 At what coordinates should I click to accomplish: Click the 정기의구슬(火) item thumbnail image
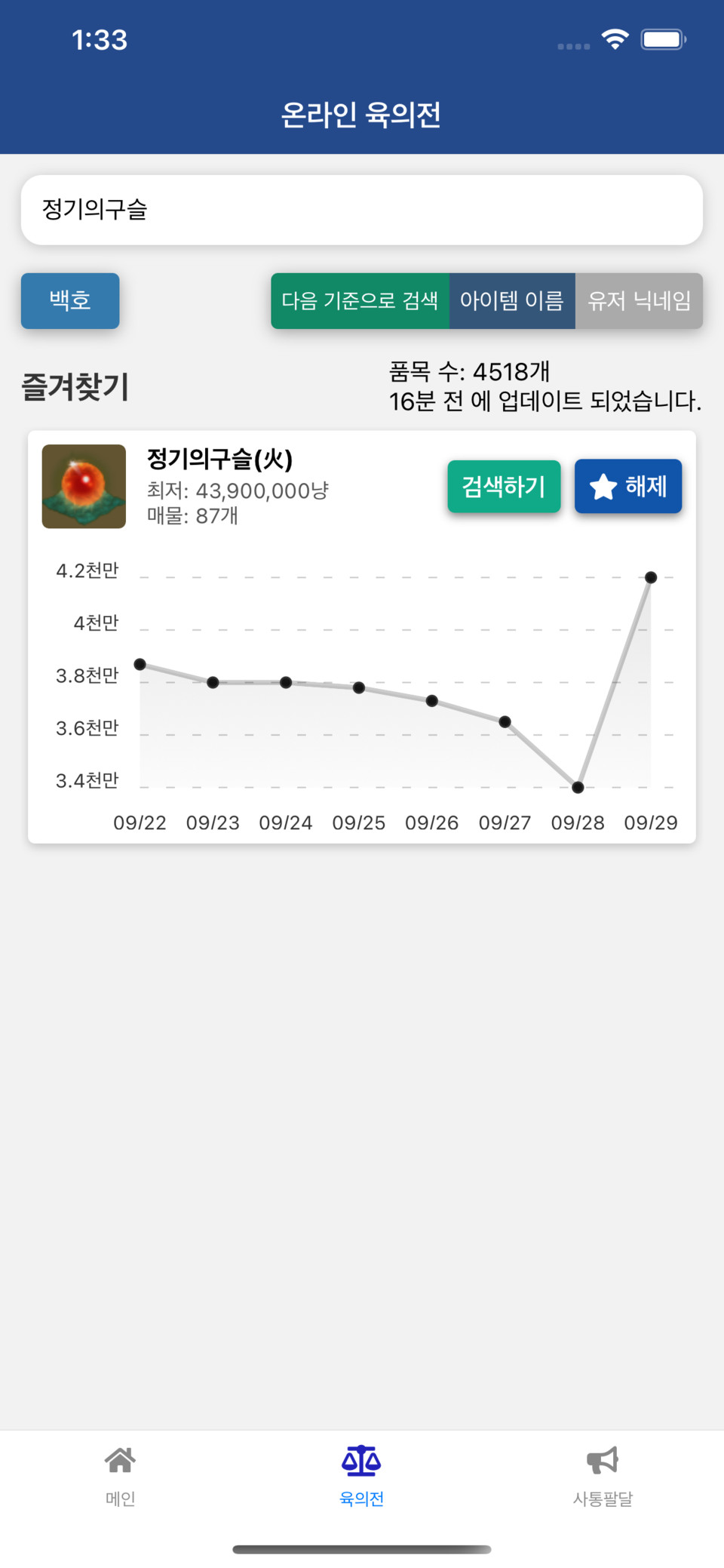pyautogui.click(x=83, y=487)
